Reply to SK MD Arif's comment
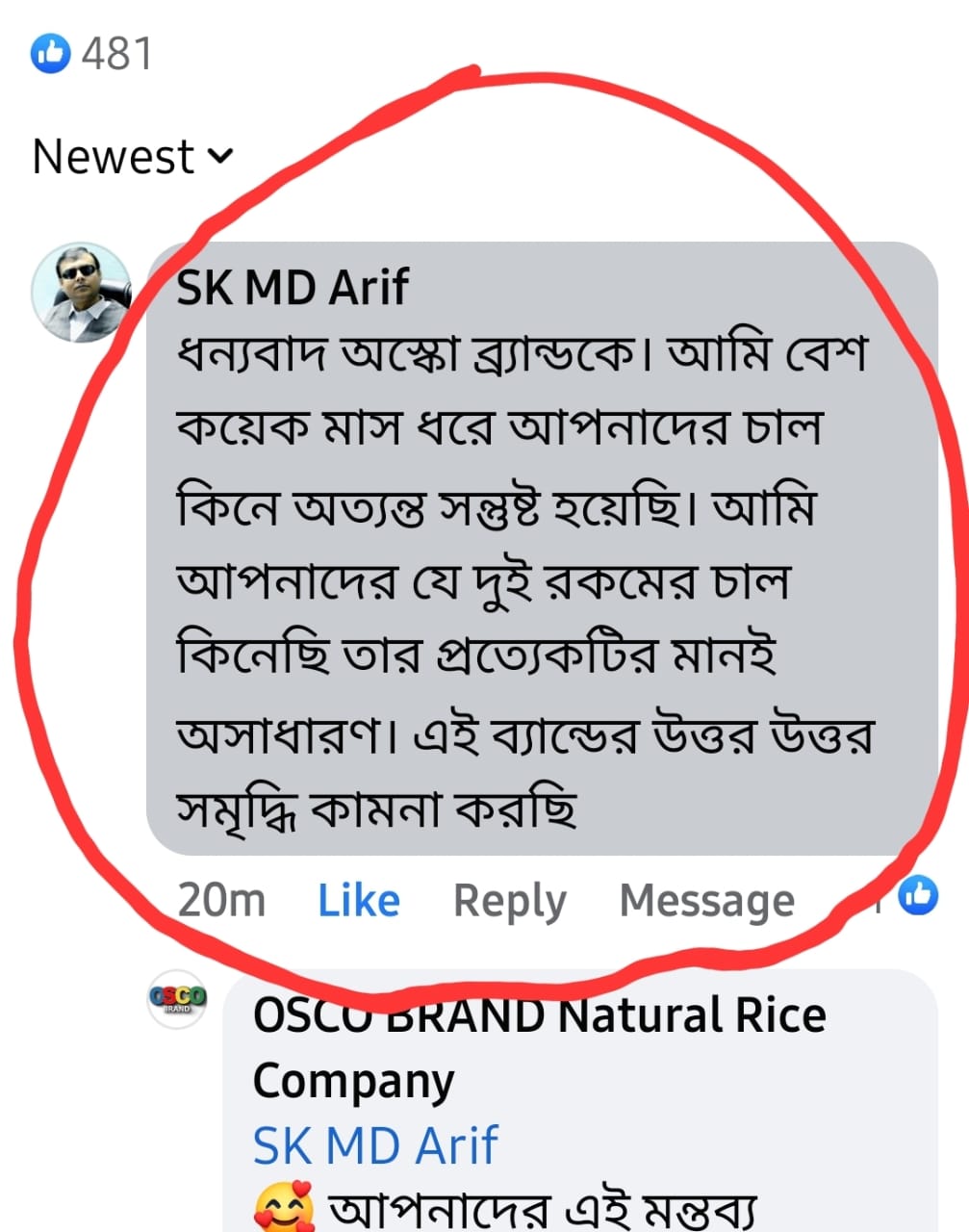The height and width of the screenshot is (1232, 969). coord(509,901)
